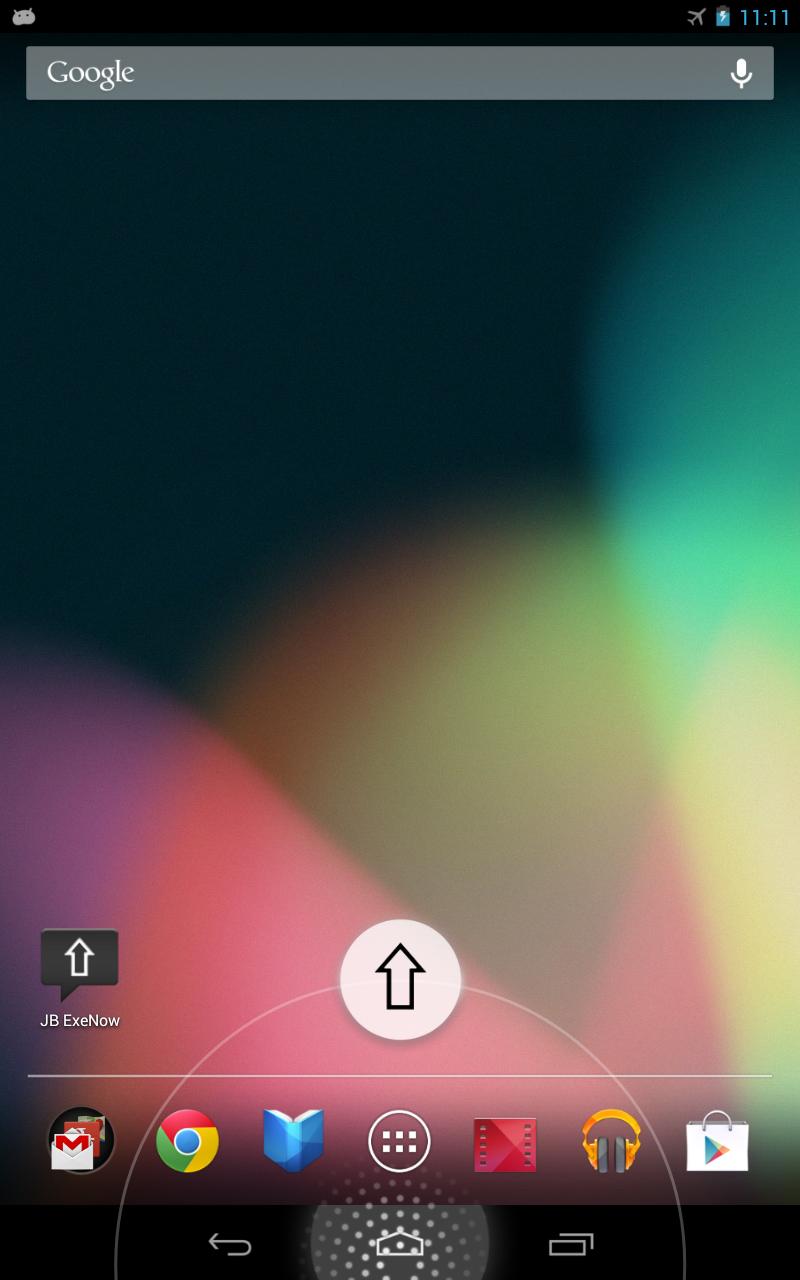
Task: Start voice search with the microphone
Action: click(740, 73)
